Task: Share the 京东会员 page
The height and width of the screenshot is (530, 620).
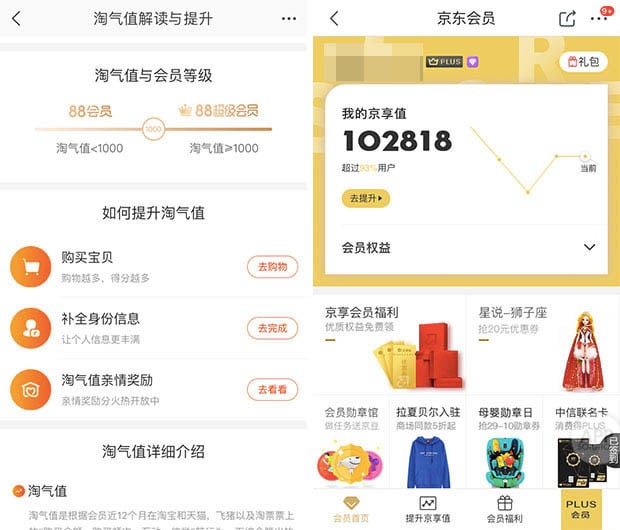Action: (567, 18)
